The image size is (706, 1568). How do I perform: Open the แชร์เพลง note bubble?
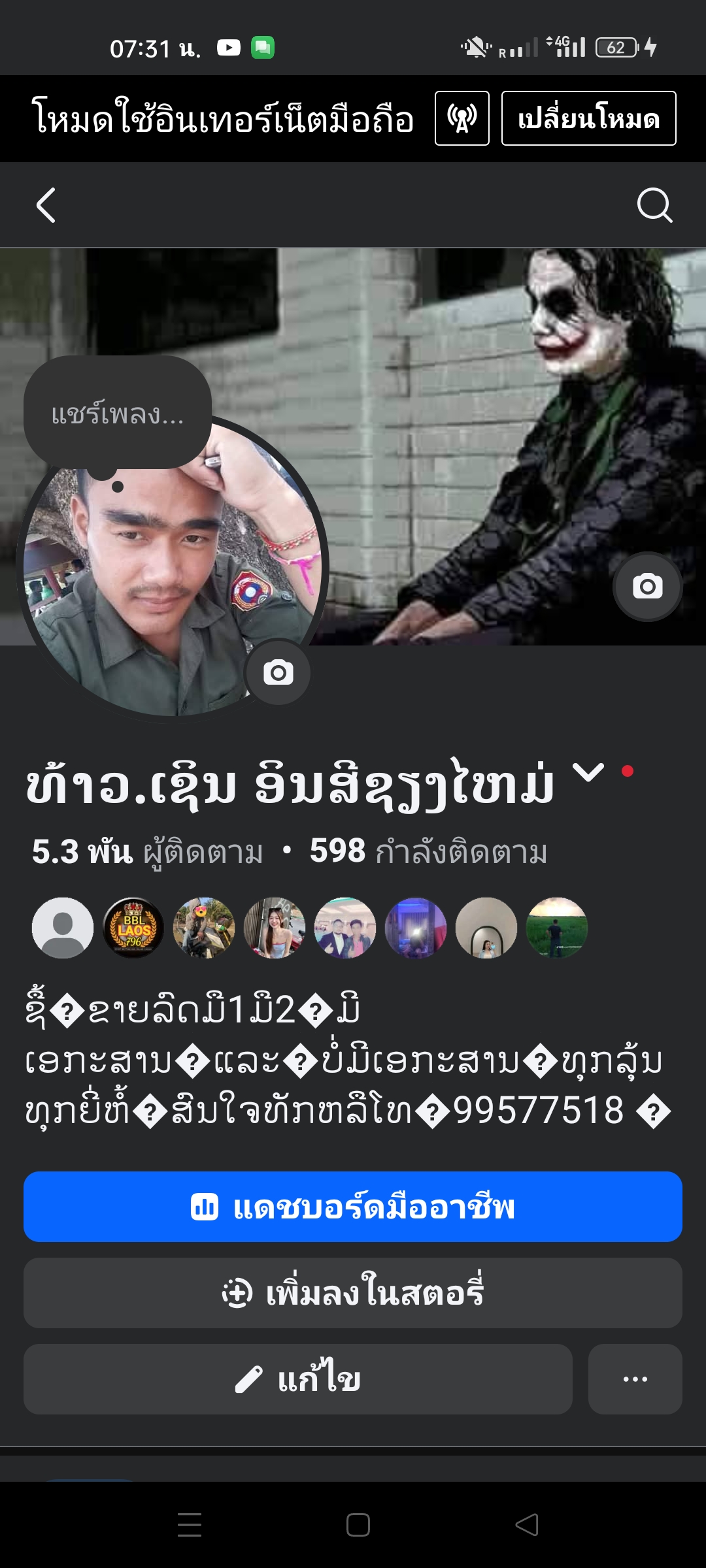pos(118,414)
